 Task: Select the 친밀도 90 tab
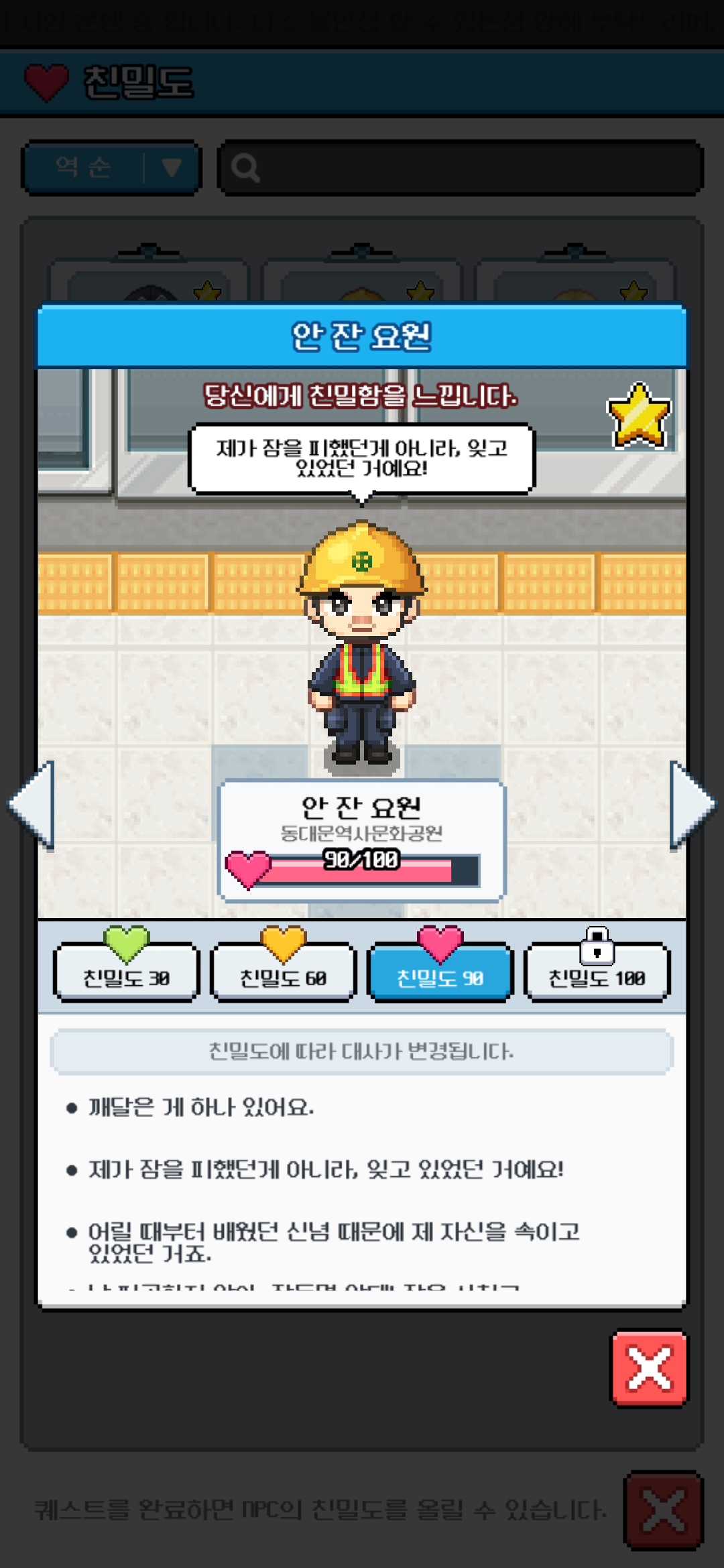(x=440, y=973)
